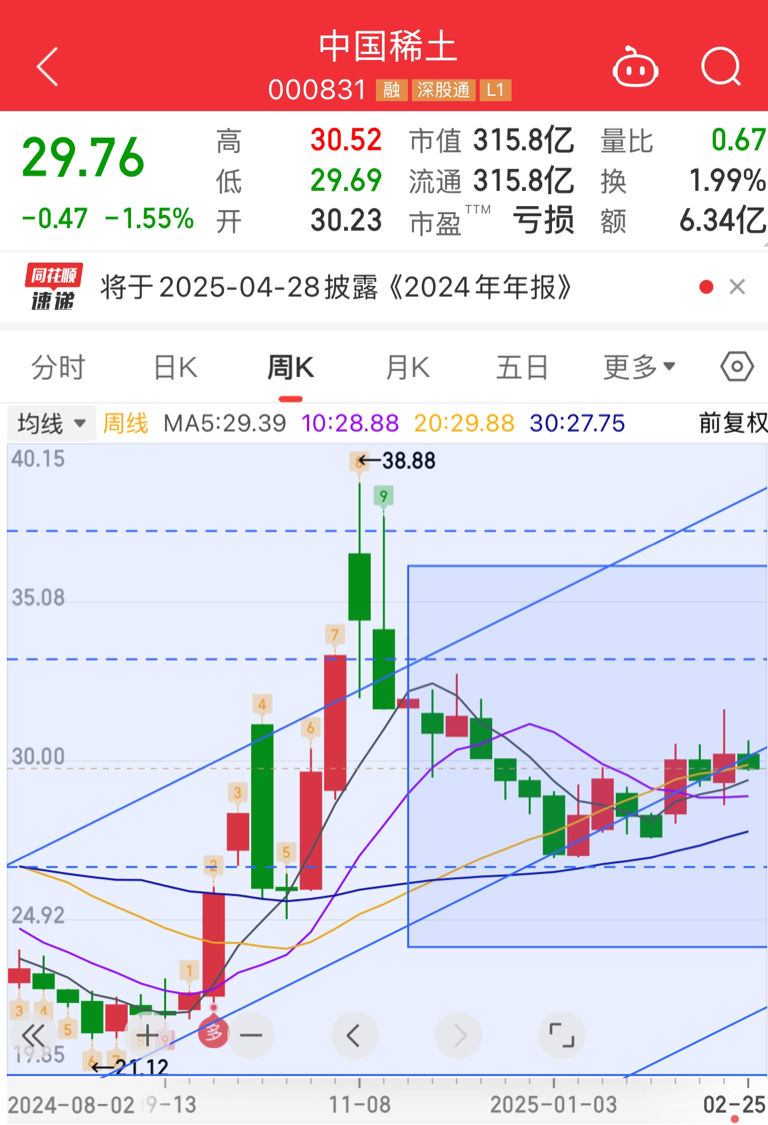Open chart settings hexagon icon
Screen dimensions: 768x1125
click(736, 368)
